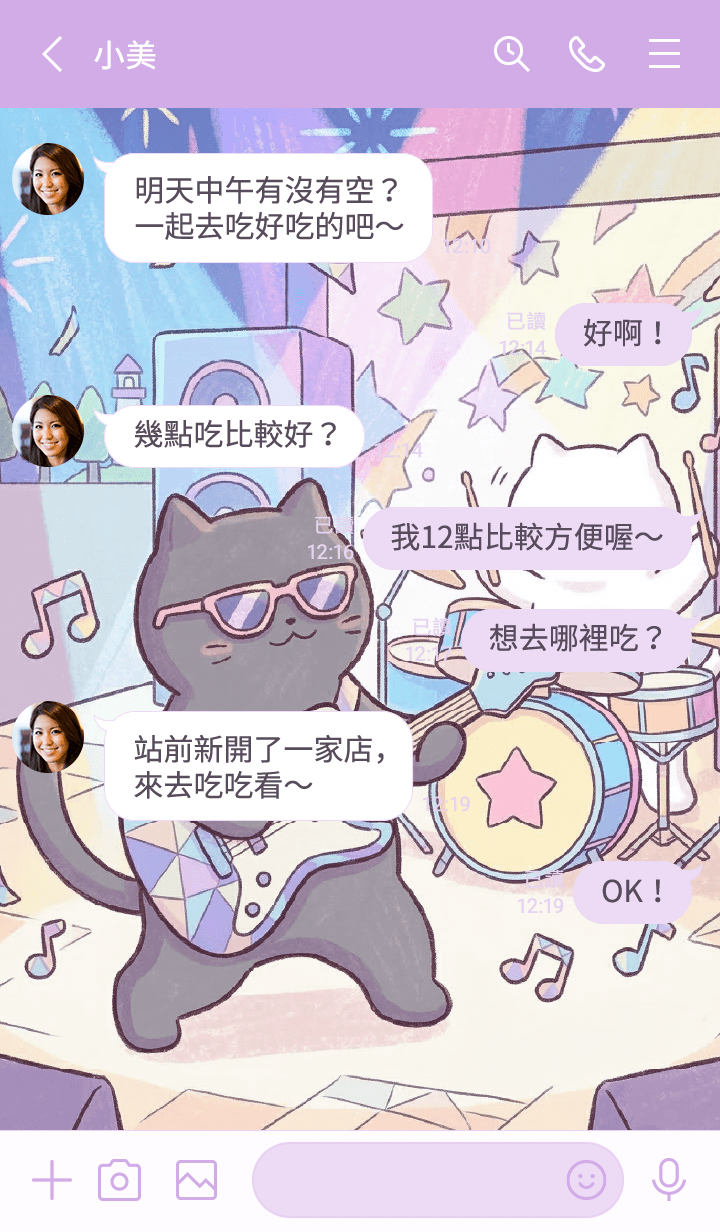Open the photo gallery picker
720x1232 pixels.
(x=196, y=1181)
